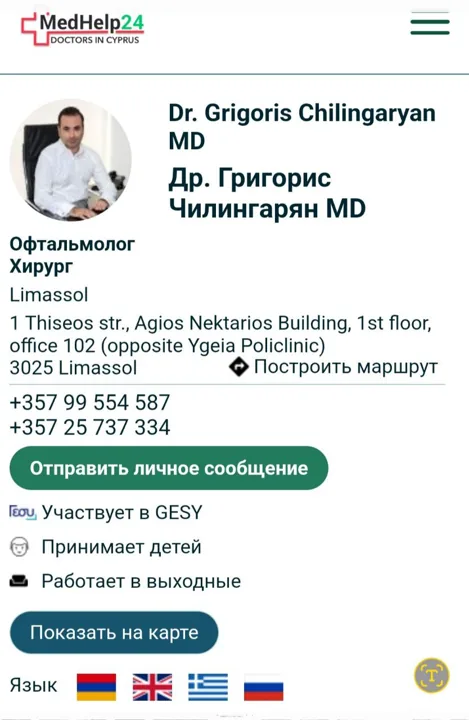Open the hamburger menu
This screenshot has height=720, width=469.
[429, 24]
